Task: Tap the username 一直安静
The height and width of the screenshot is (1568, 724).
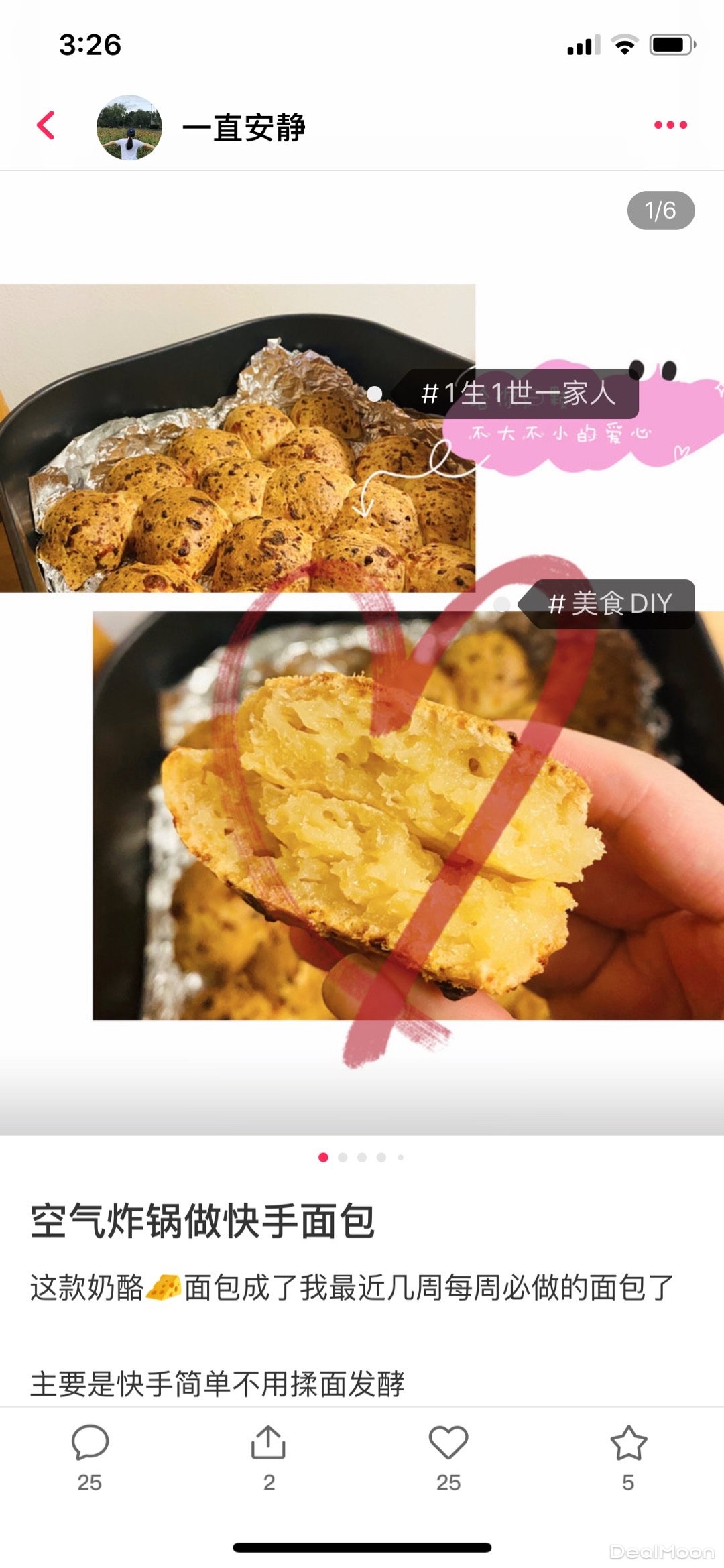Action: pos(244,127)
